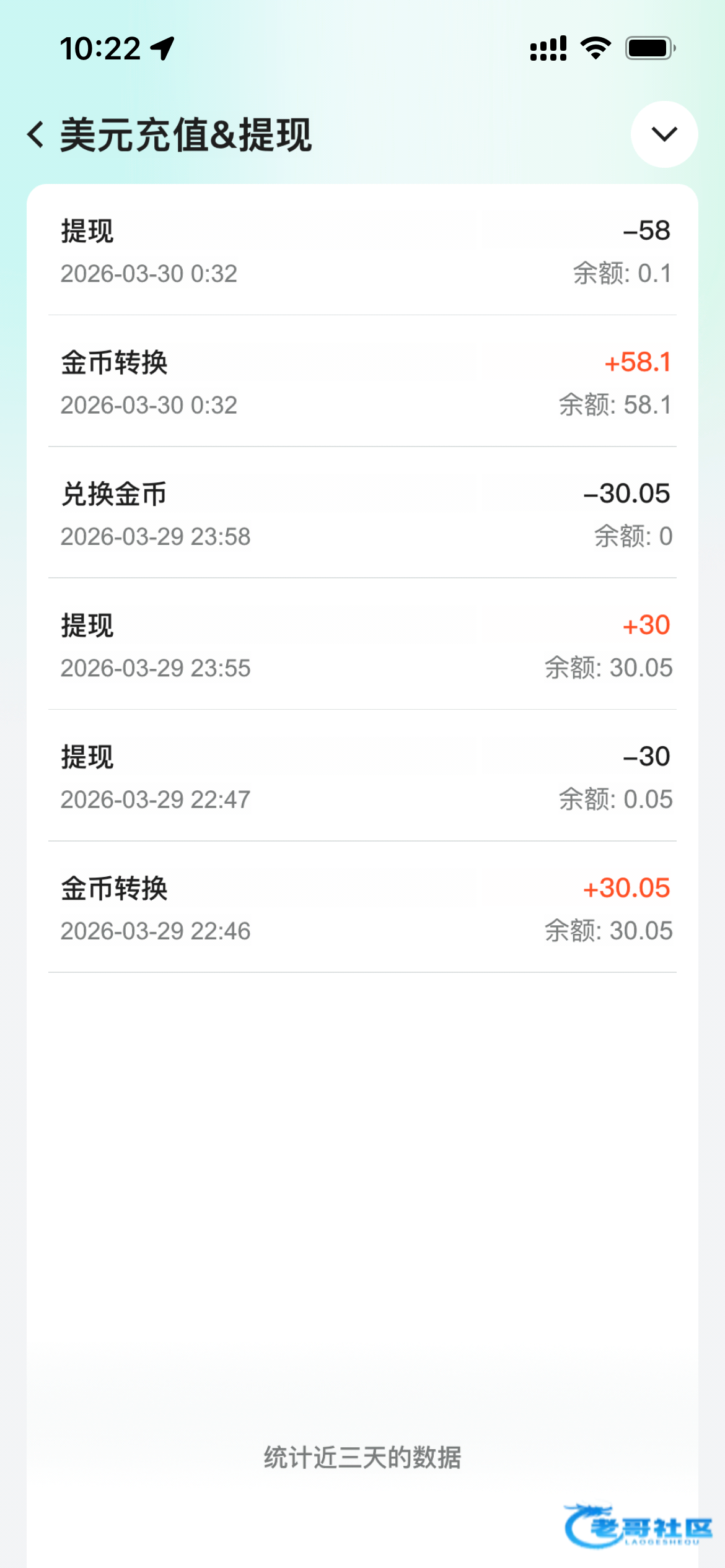This screenshot has width=725, height=1568.
Task: Expand the dropdown chevron at top right
Action: (x=664, y=134)
